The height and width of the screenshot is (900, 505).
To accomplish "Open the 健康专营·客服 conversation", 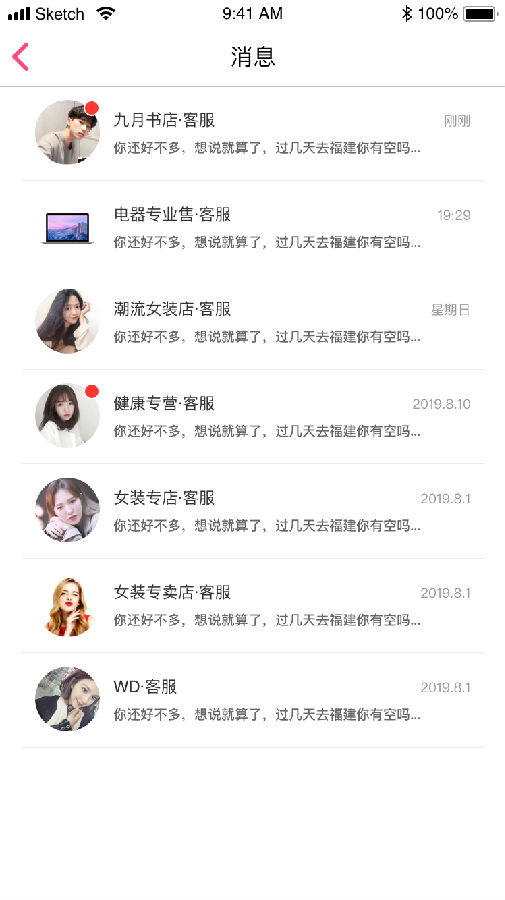I will [252, 416].
